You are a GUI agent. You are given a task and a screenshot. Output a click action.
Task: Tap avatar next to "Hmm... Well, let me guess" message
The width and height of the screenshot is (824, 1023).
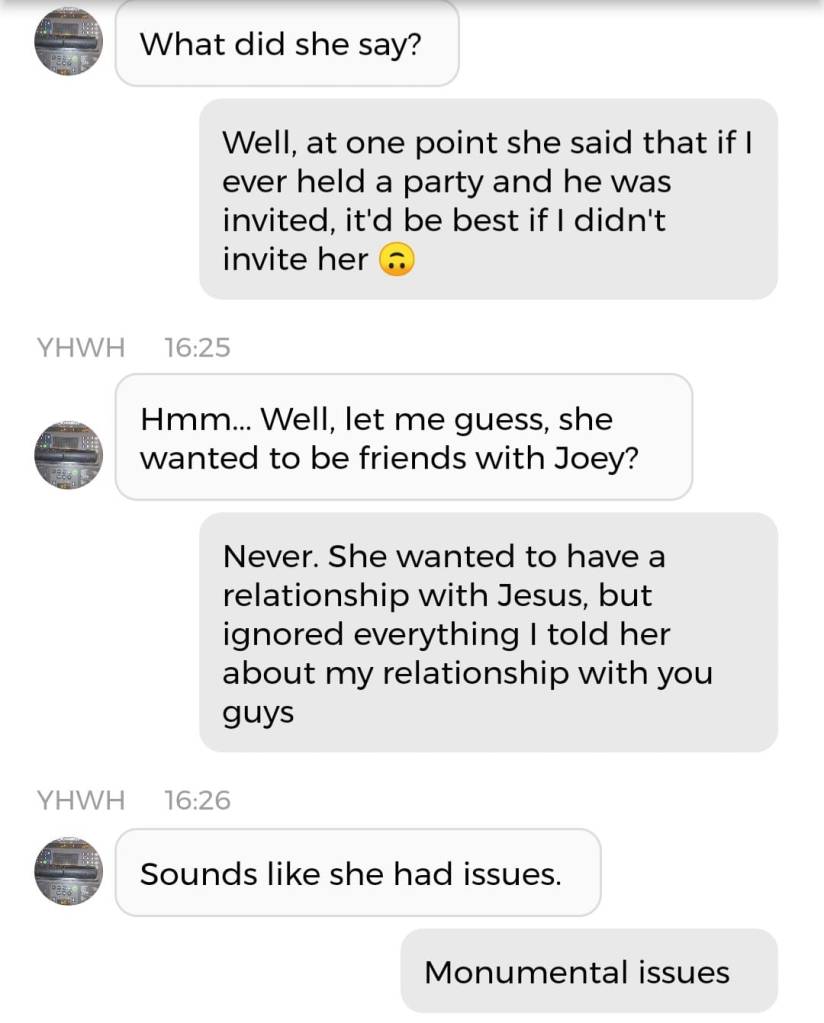(69, 455)
